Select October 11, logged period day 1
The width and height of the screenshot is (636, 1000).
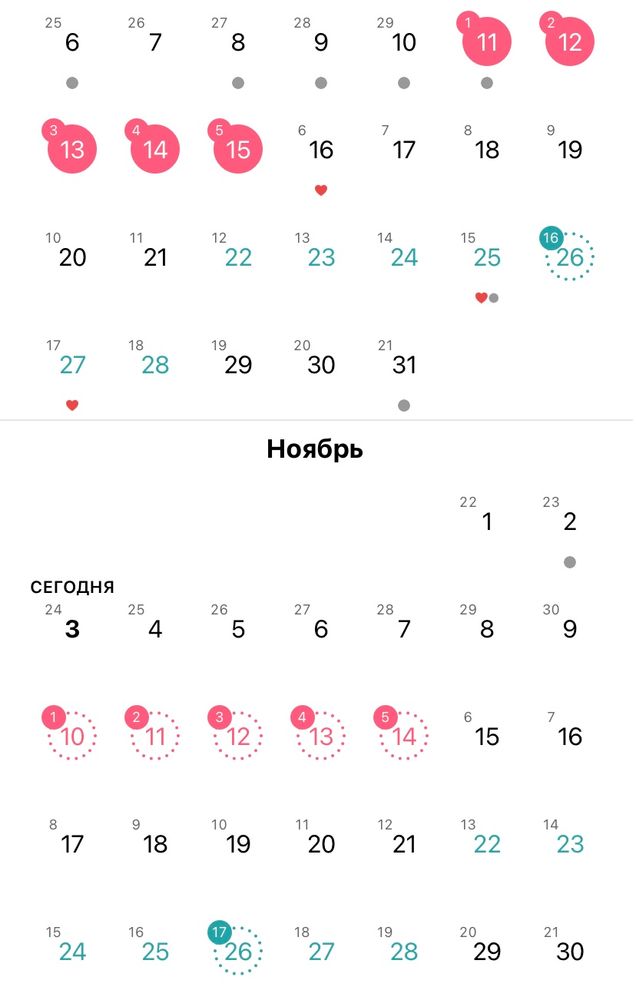point(487,42)
